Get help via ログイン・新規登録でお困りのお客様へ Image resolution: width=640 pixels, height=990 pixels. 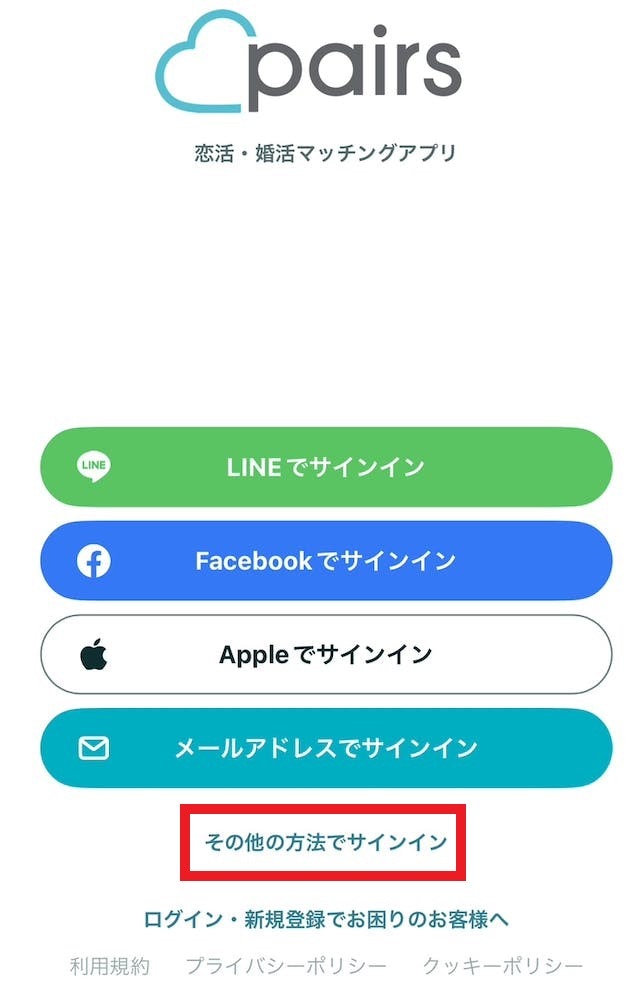(x=326, y=919)
